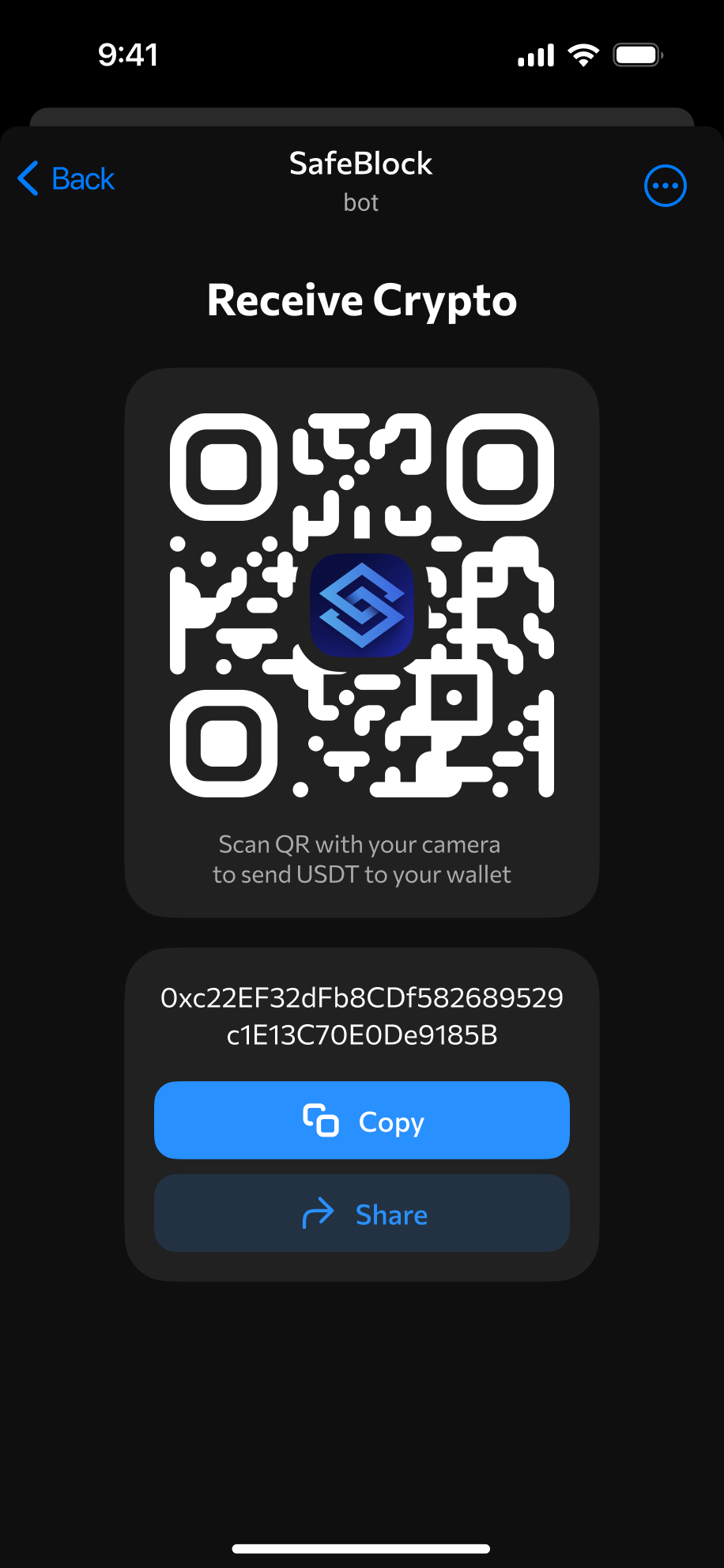
Task: Select the wallet address text
Action: [x=361, y=1015]
